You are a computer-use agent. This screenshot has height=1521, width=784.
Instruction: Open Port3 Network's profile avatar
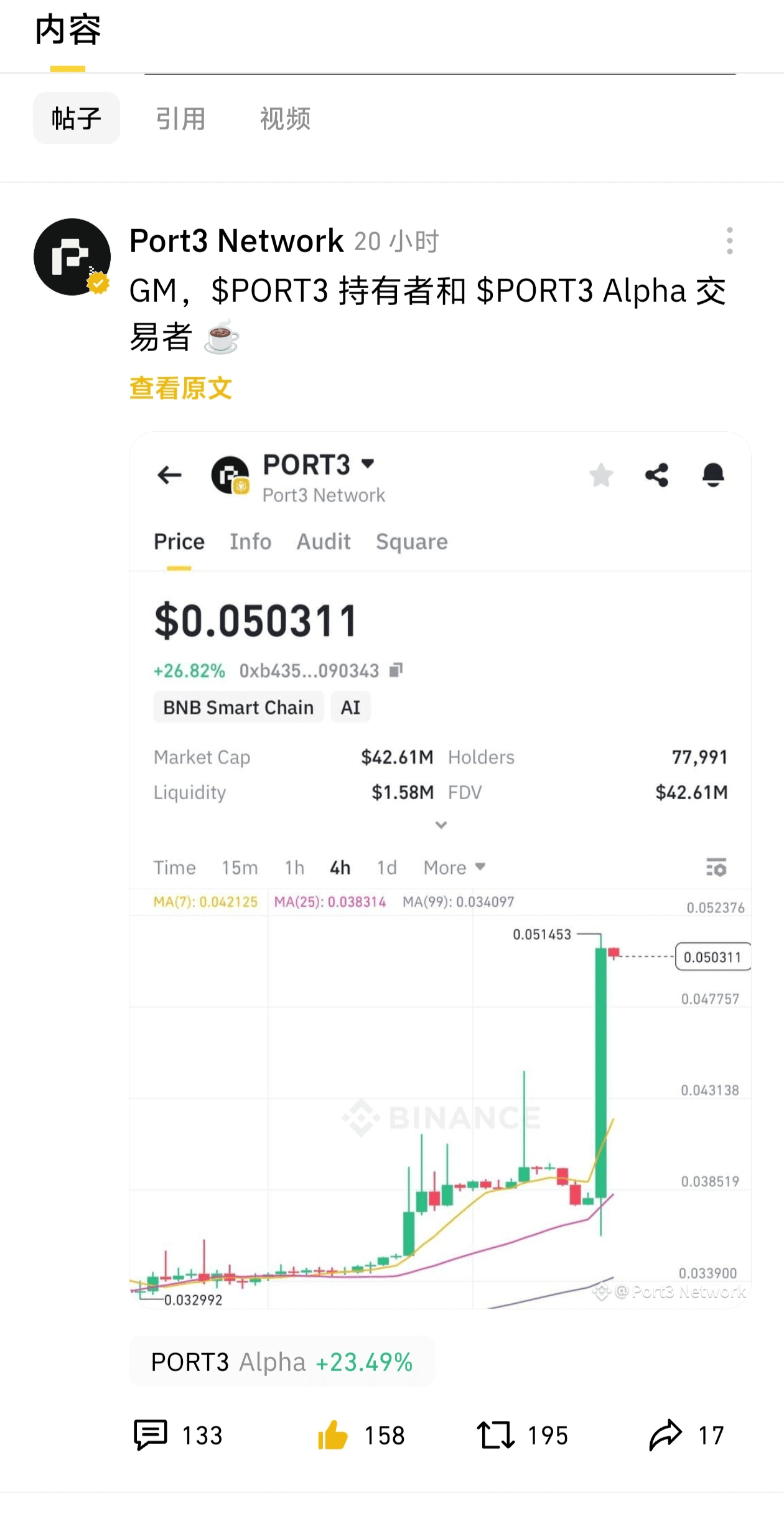click(72, 256)
